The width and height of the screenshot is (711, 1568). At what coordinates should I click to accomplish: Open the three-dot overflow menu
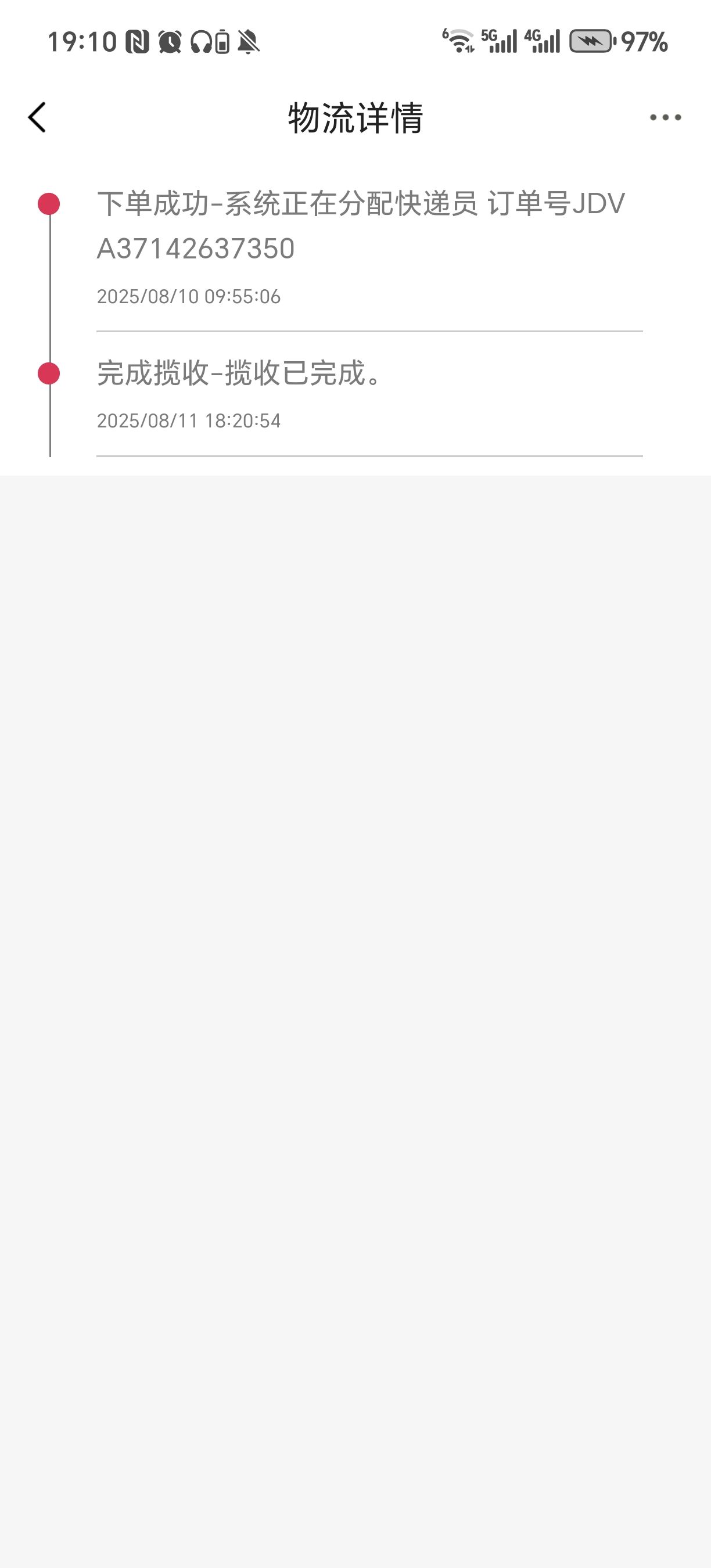pos(665,117)
